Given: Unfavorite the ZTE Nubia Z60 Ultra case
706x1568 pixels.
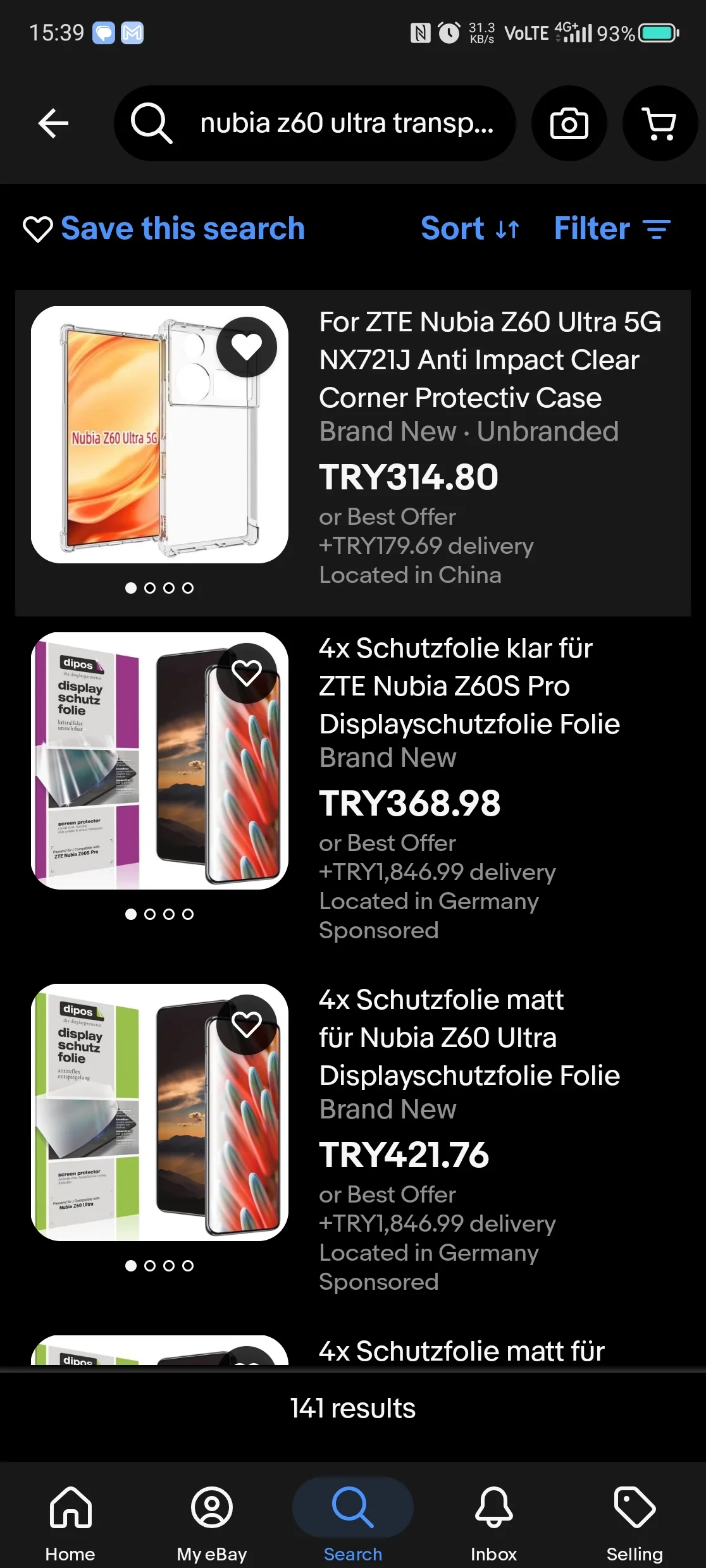Looking at the screenshot, I should (x=247, y=347).
